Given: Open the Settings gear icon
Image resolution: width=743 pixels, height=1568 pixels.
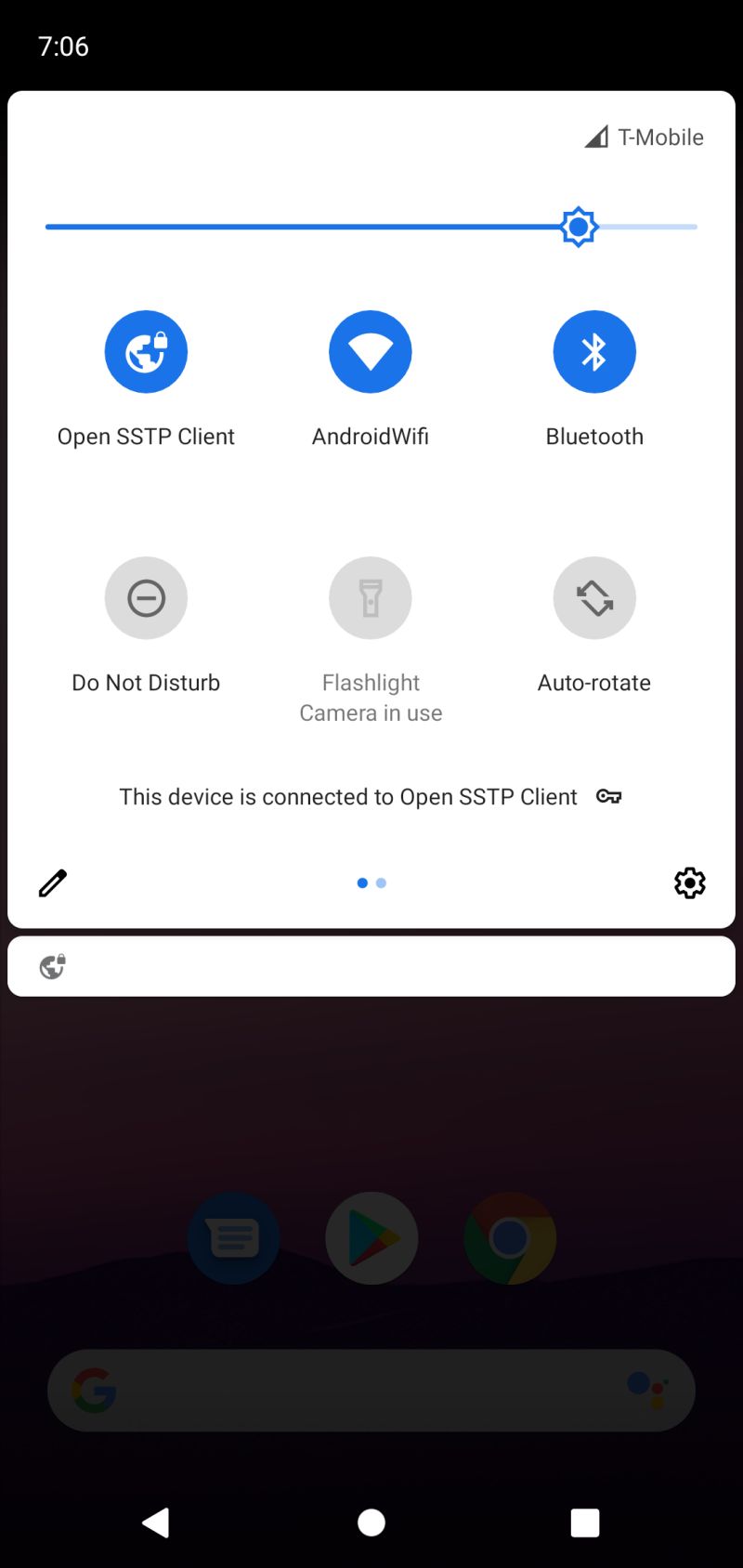Looking at the screenshot, I should [x=689, y=882].
